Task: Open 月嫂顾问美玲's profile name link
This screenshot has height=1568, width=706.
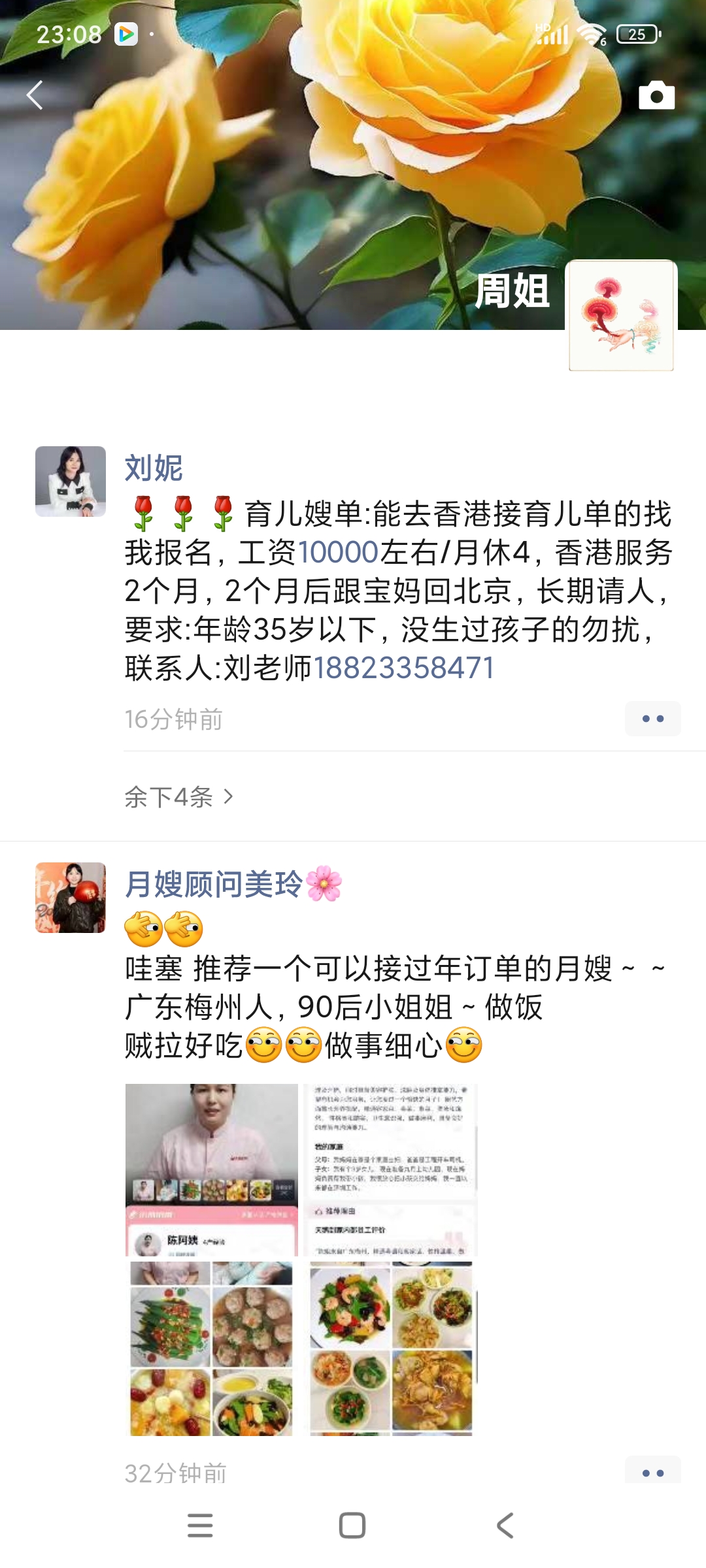Action: (x=213, y=884)
